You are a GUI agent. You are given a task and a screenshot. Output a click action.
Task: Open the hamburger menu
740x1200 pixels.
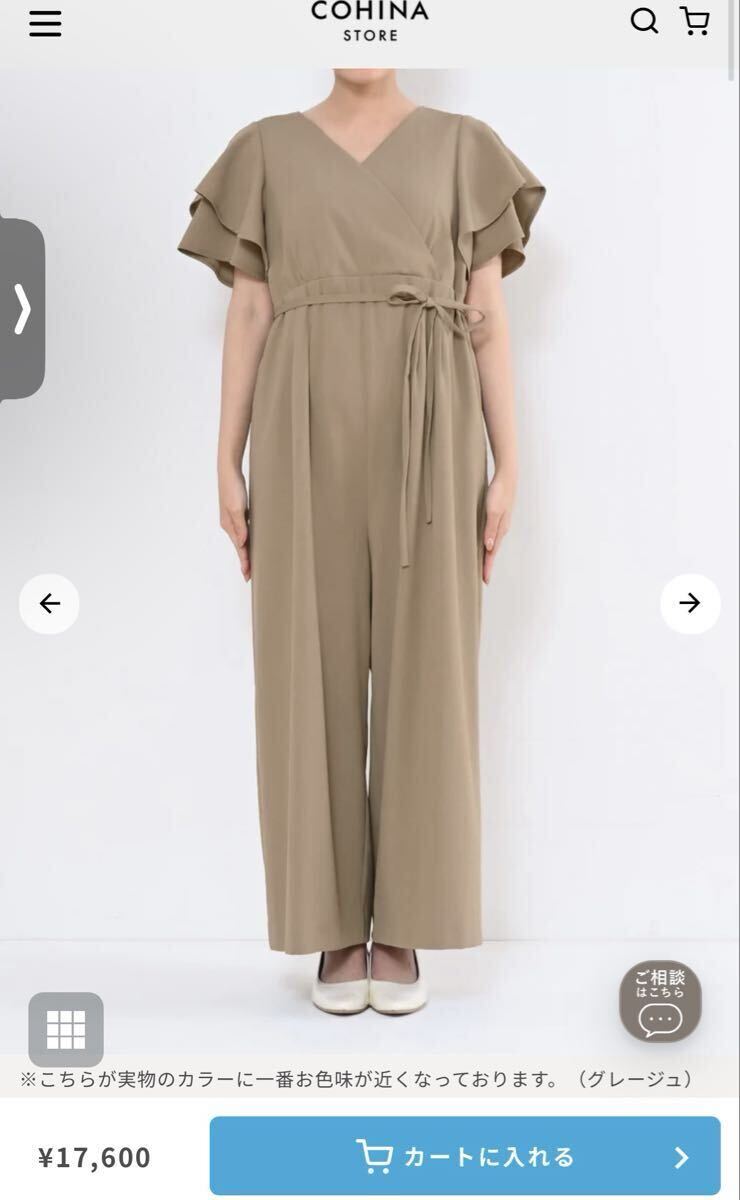[45, 24]
